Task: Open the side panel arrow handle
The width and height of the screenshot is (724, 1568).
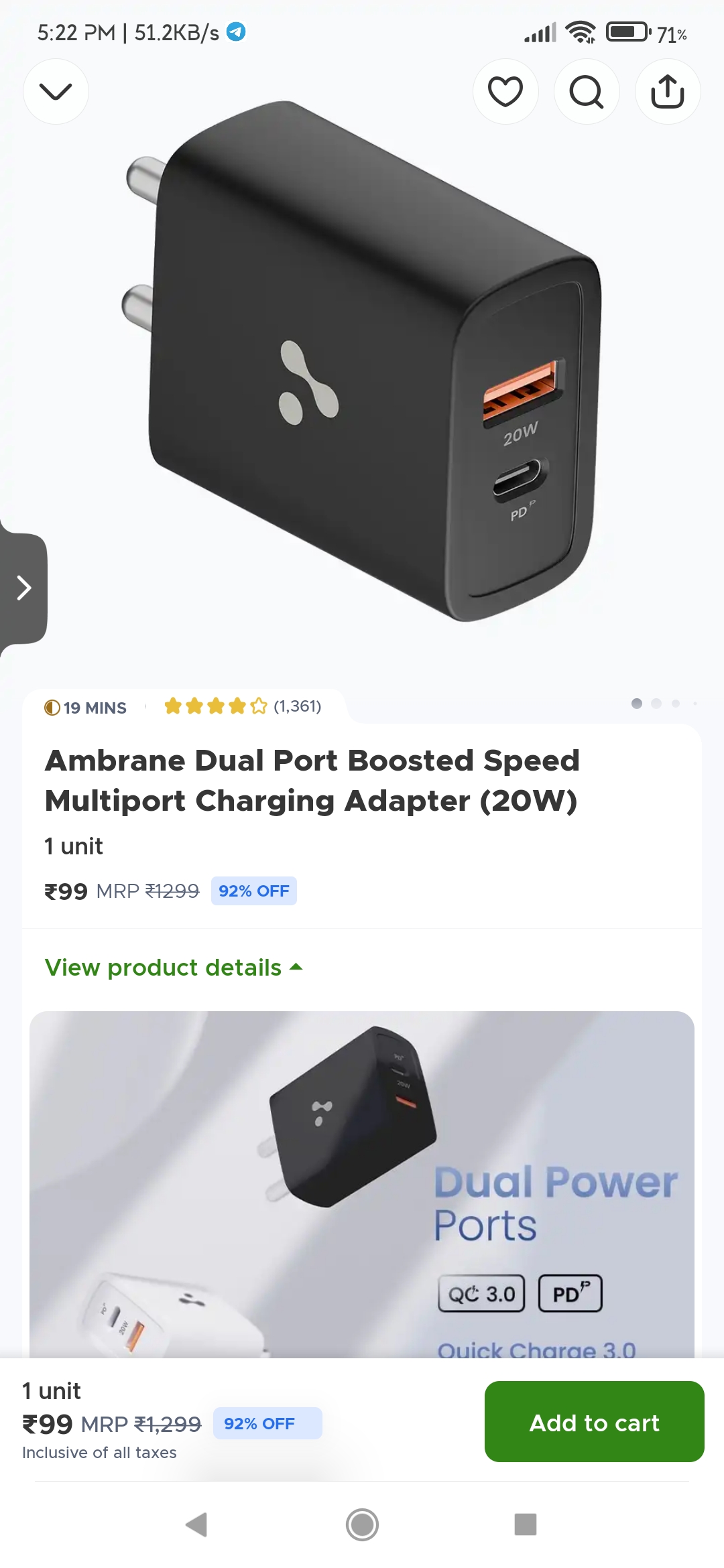Action: click(24, 588)
